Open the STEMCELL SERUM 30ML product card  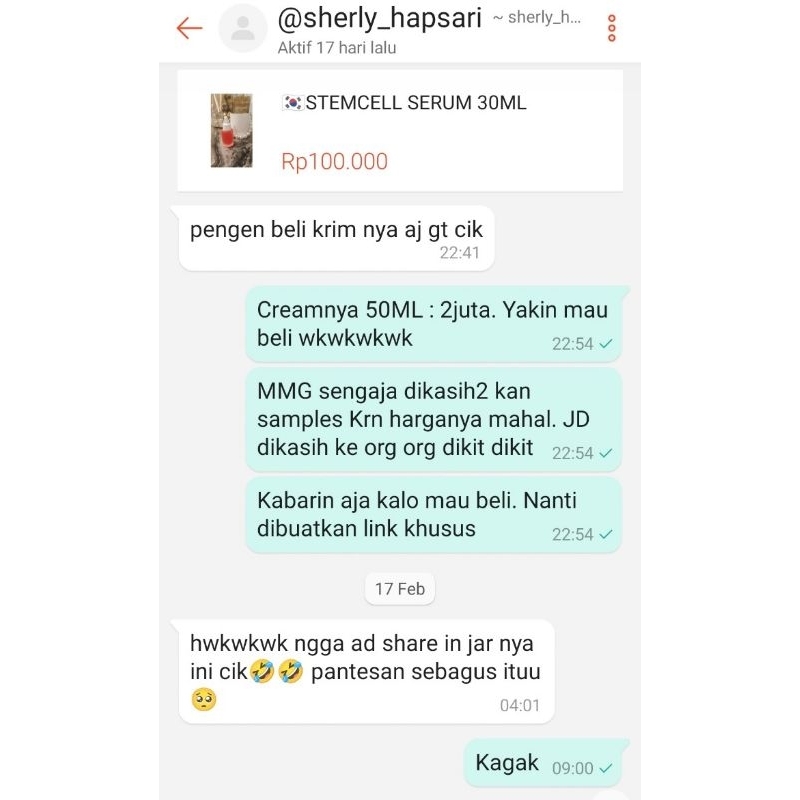400,130
